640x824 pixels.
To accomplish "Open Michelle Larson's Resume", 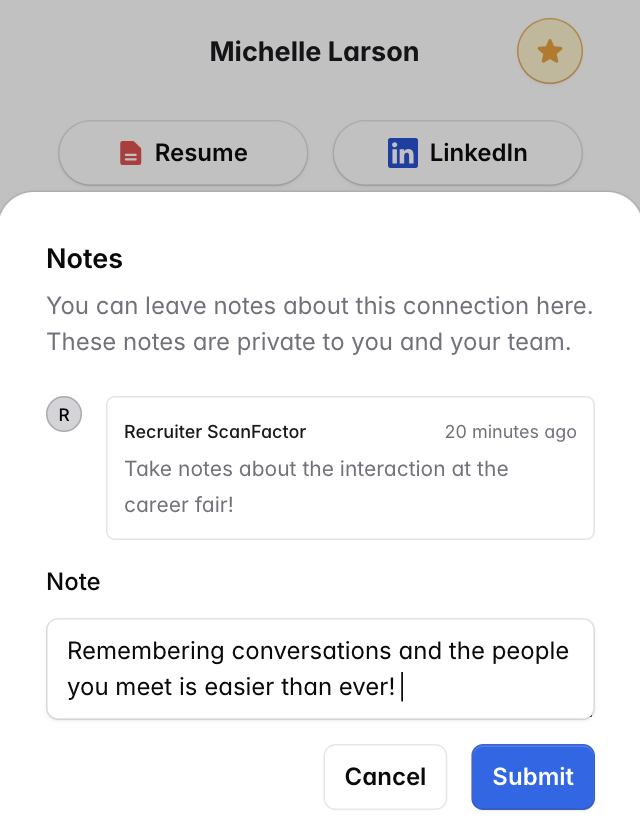I will coord(183,153).
